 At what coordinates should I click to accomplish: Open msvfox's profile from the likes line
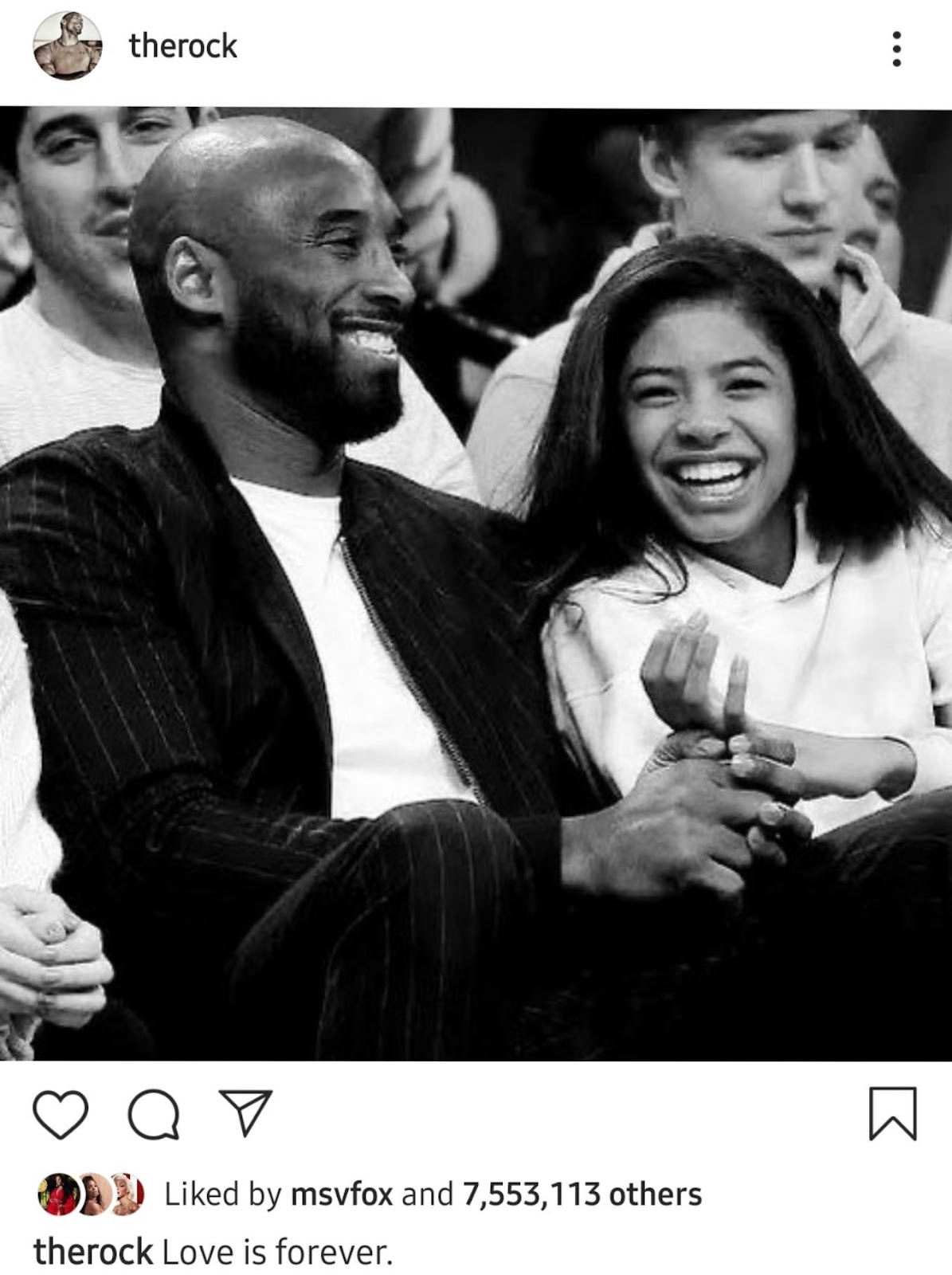pyautogui.click(x=343, y=1194)
